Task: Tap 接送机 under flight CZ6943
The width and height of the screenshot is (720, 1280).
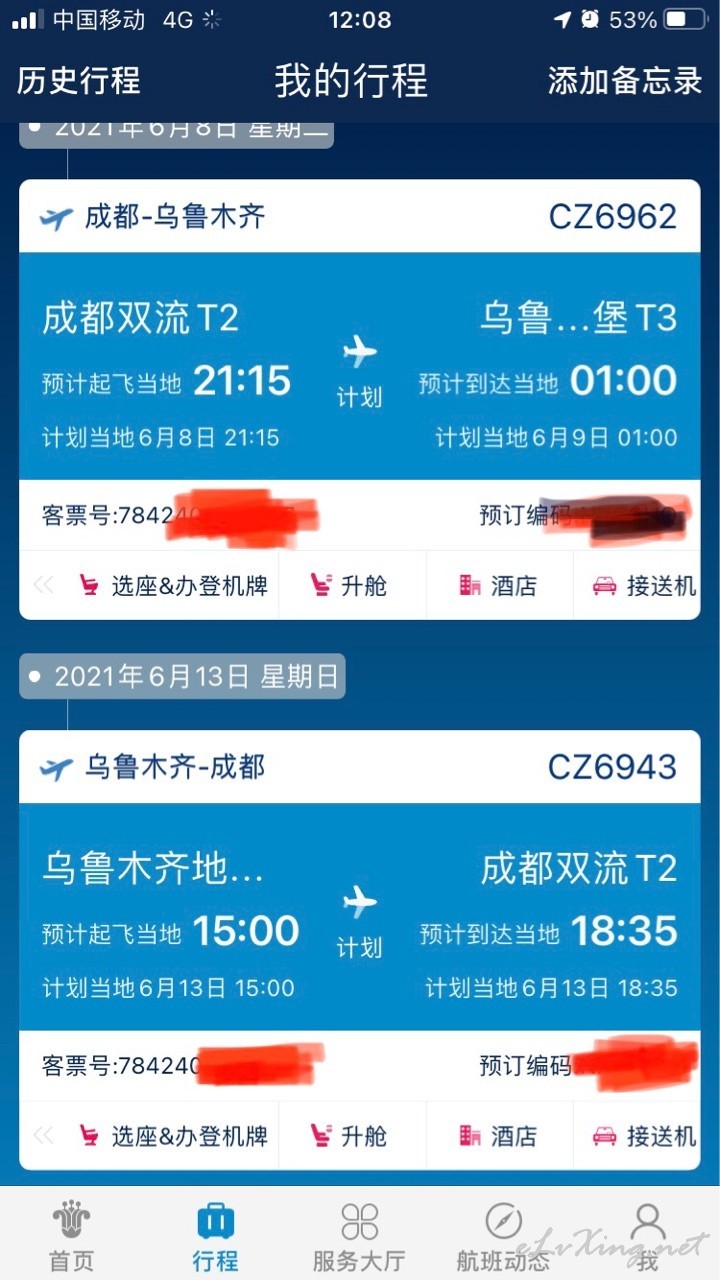Action: tap(645, 1137)
